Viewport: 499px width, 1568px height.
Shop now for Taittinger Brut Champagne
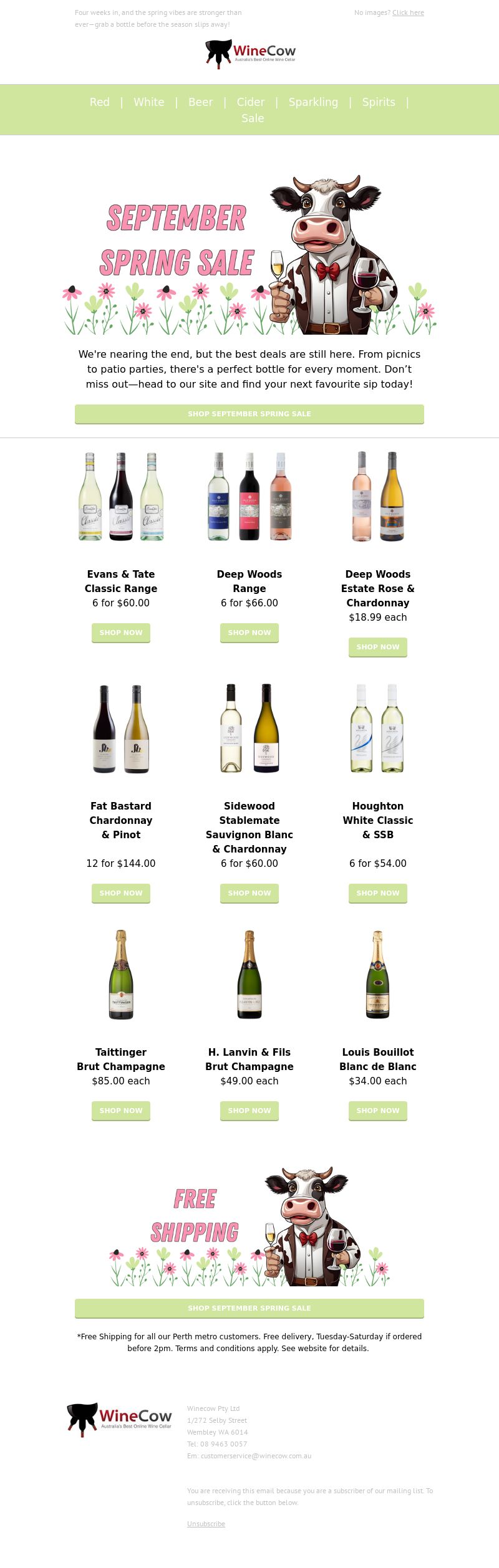[x=121, y=1111]
